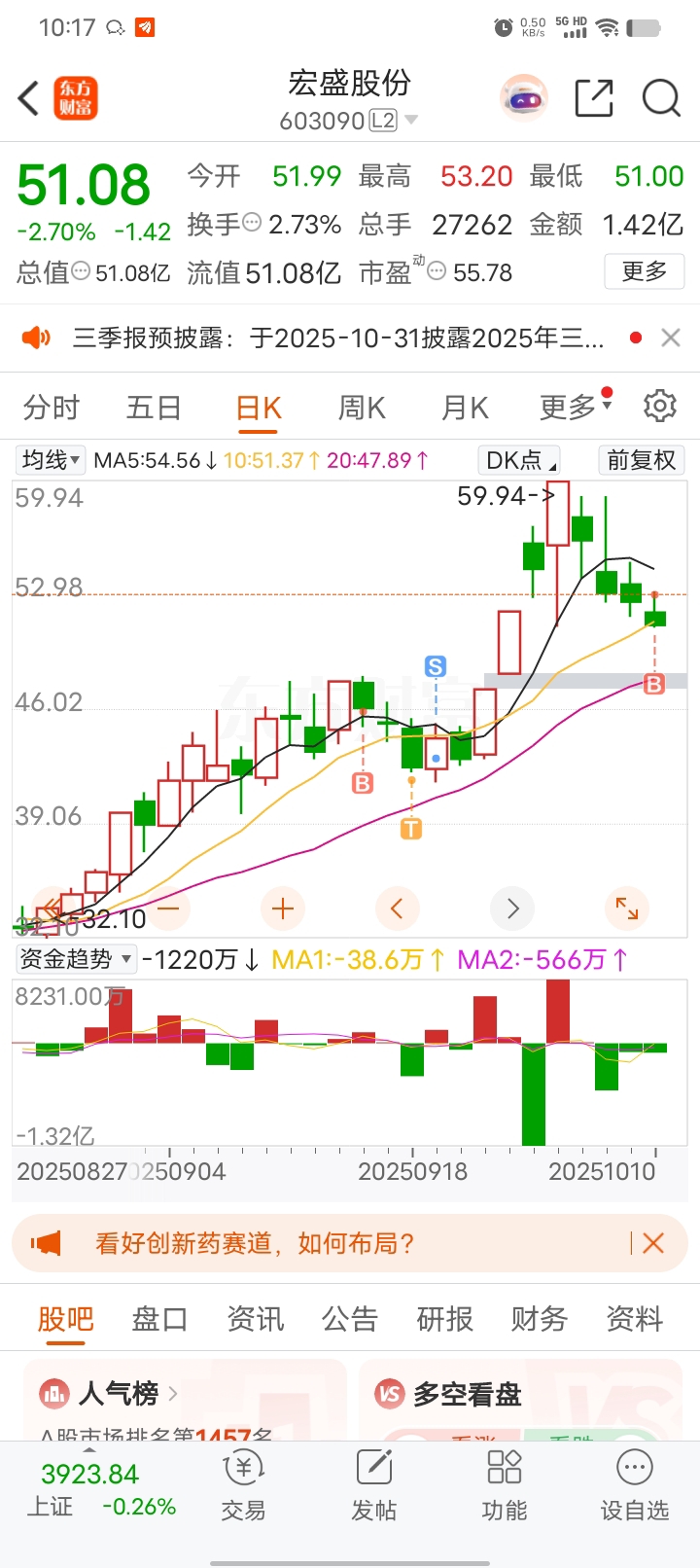
Task: Dismiss the 三季报预披露 notice
Action: [x=670, y=338]
